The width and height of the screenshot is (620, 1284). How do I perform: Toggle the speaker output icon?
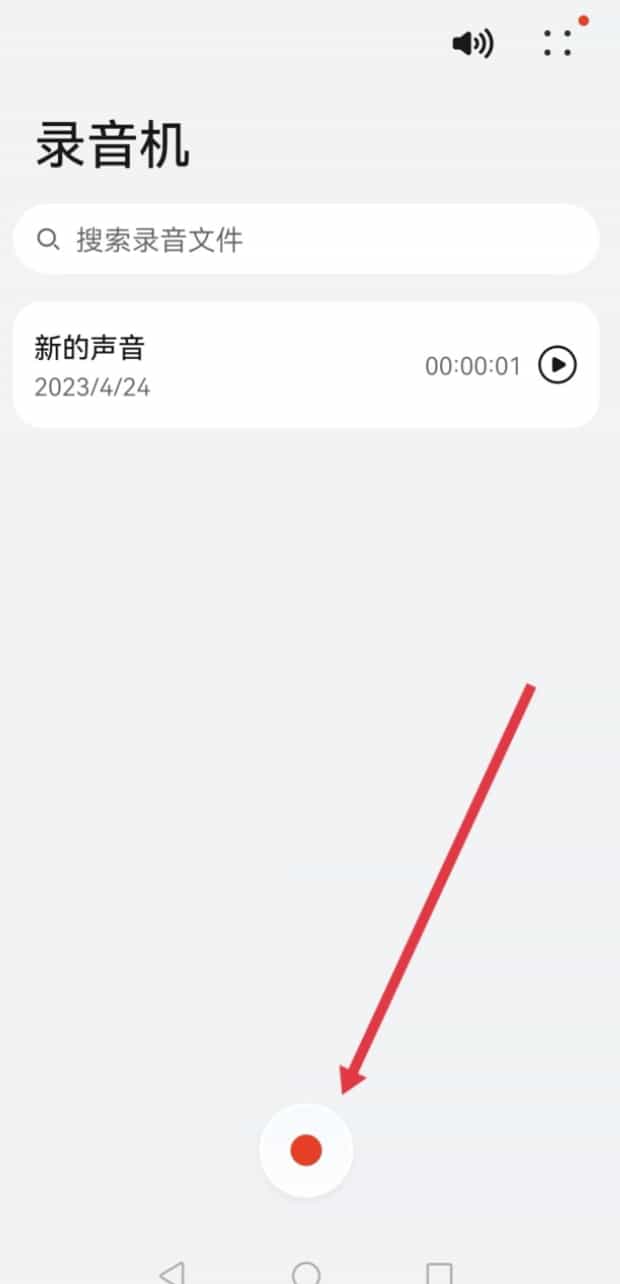[472, 44]
